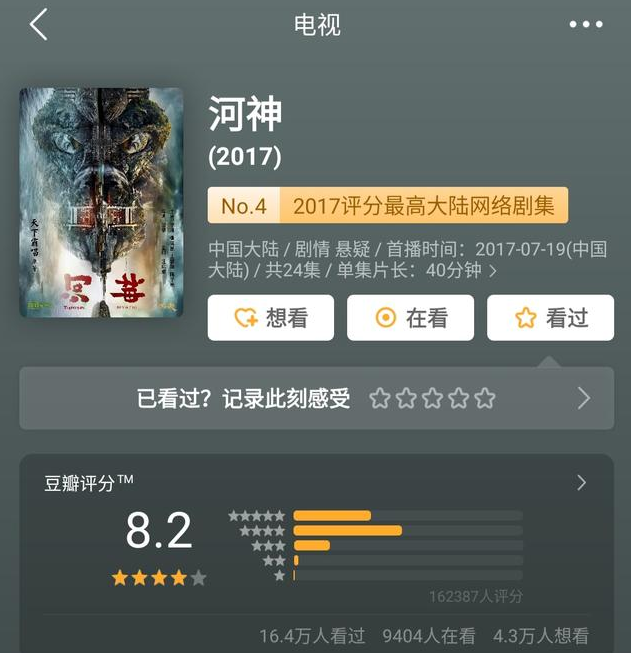Open the 豆瓣评分 details chevron
Image resolution: width=631 pixels, height=653 pixels.
pos(582,483)
